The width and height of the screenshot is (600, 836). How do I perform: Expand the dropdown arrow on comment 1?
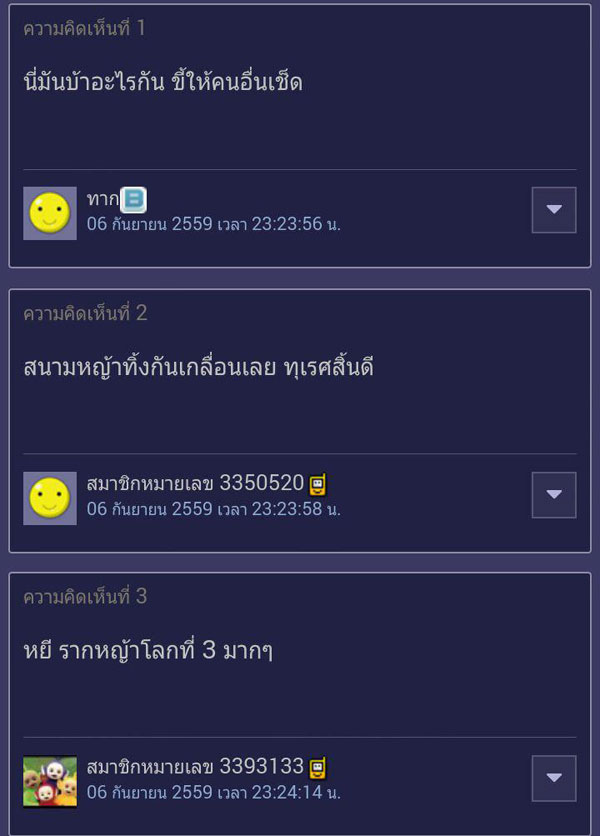coord(553,210)
